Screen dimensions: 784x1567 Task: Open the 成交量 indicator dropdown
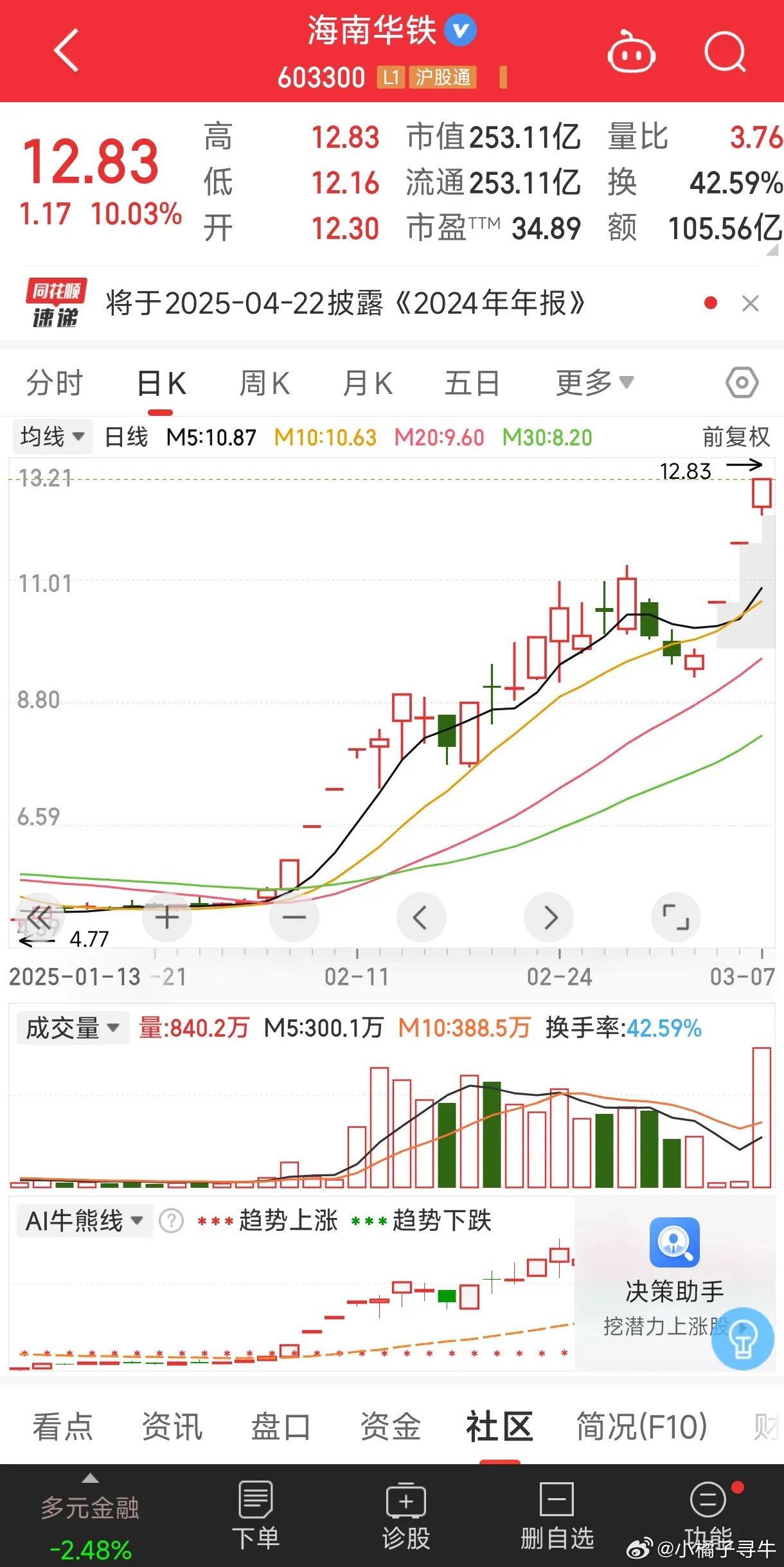73,1028
